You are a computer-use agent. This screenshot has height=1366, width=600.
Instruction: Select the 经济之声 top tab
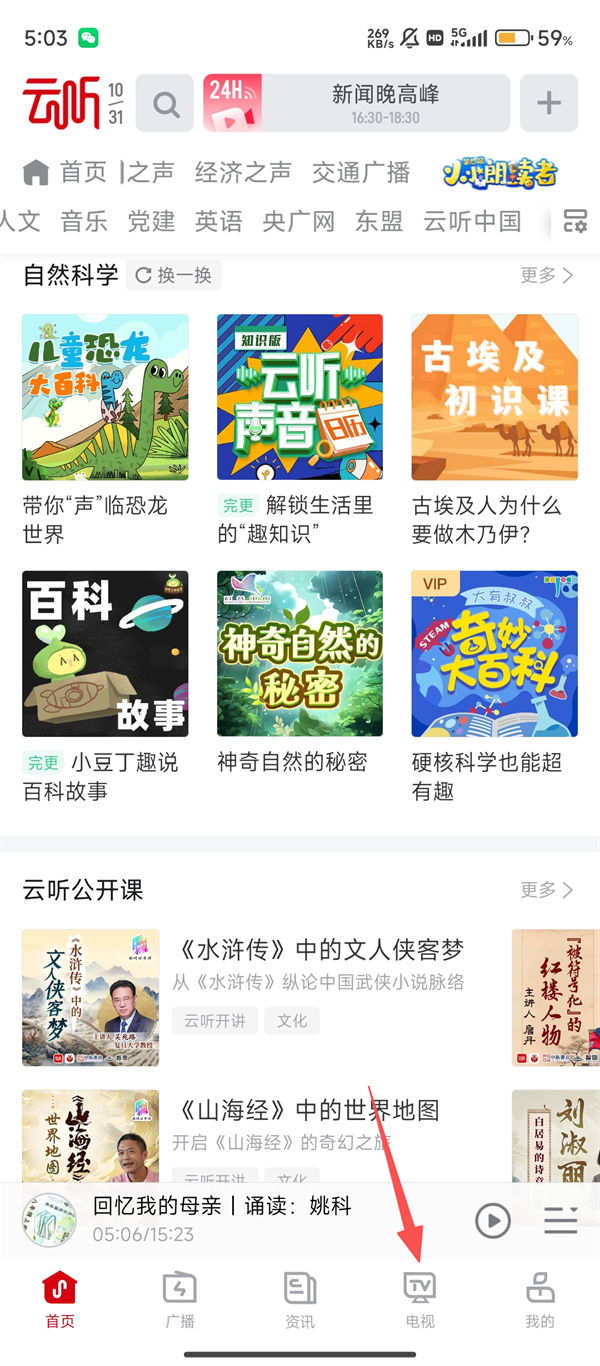(x=243, y=172)
